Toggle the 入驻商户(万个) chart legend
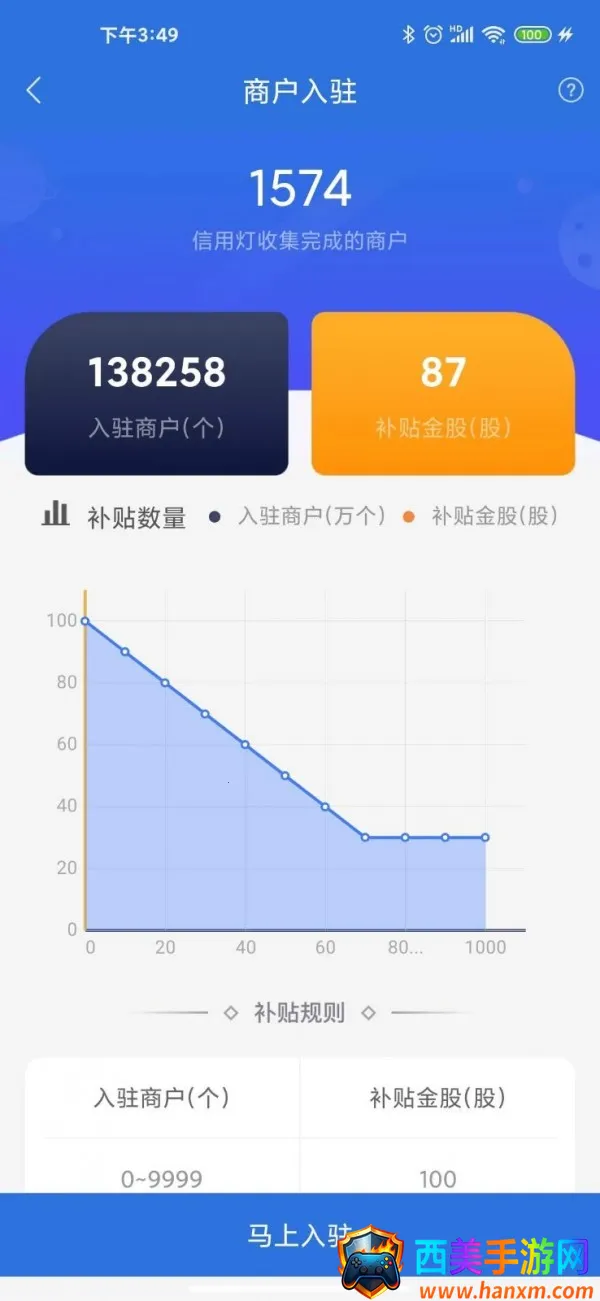Viewport: 600px width, 1301px height. pos(298,516)
